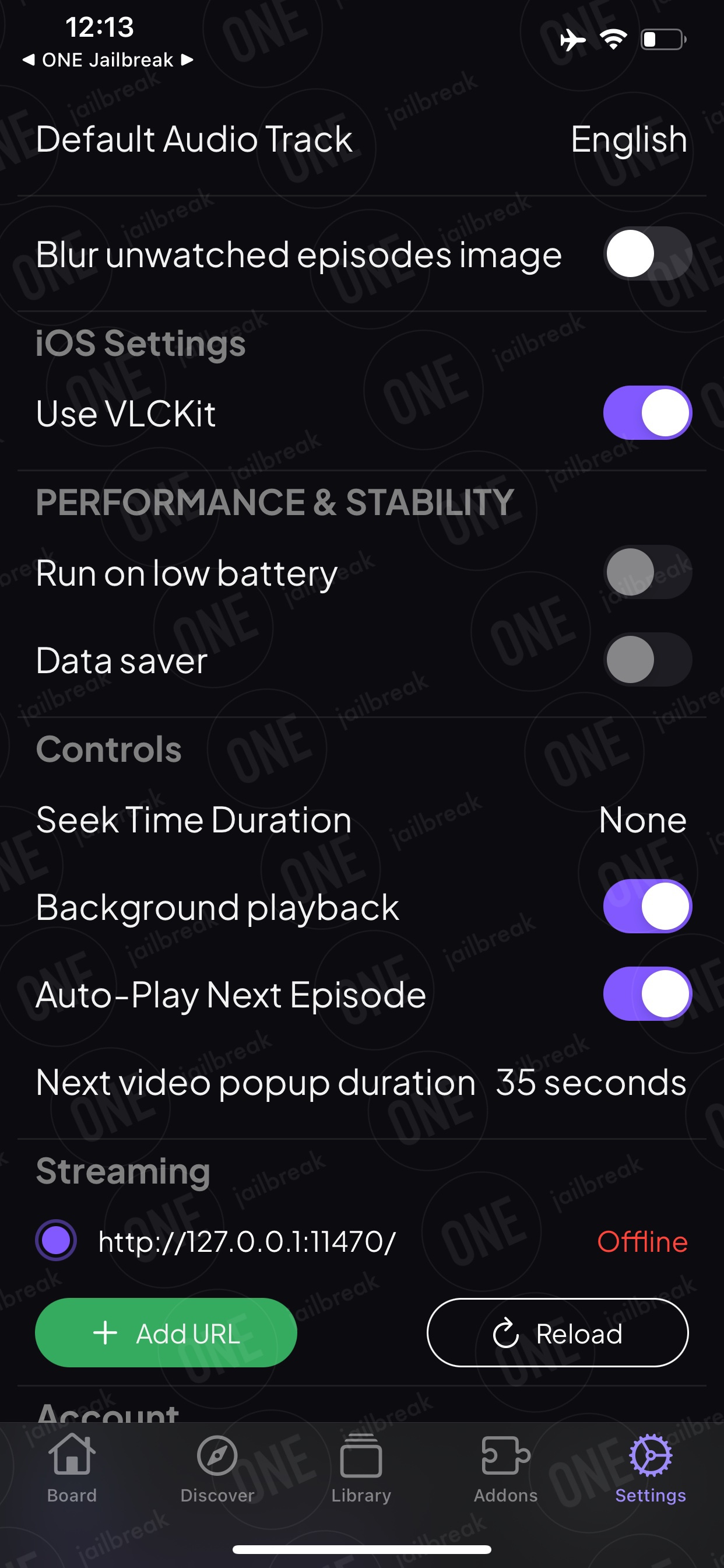Open Next video popup duration setting
This screenshot has width=724, height=1568.
tap(361, 1083)
